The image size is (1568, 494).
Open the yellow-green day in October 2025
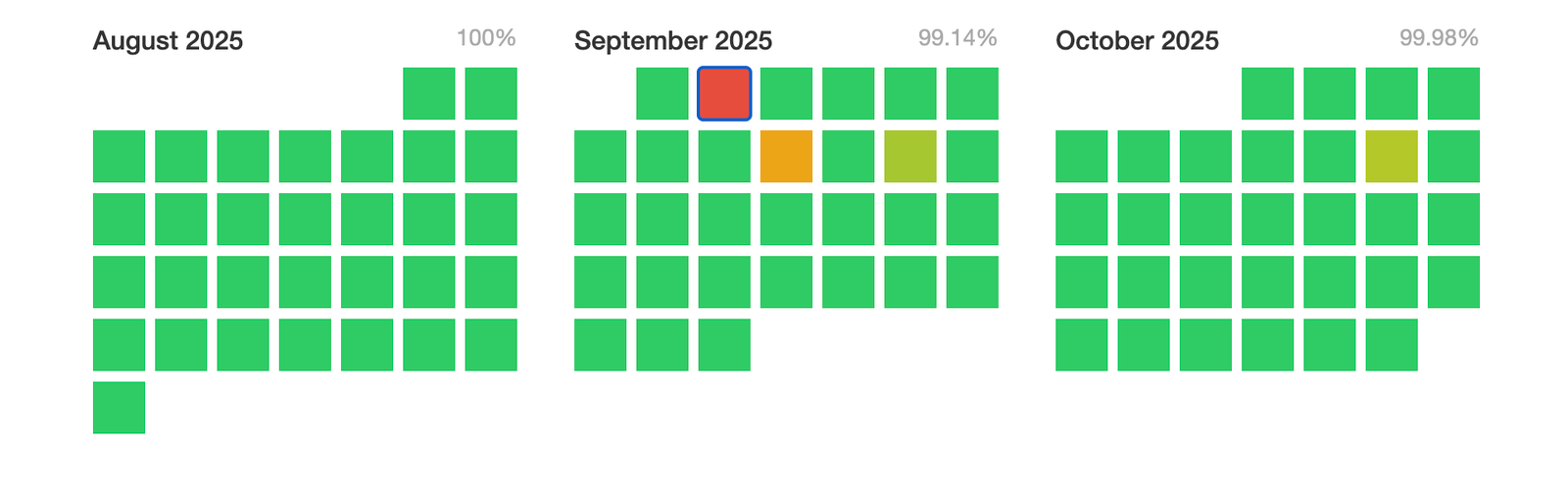1392,157
